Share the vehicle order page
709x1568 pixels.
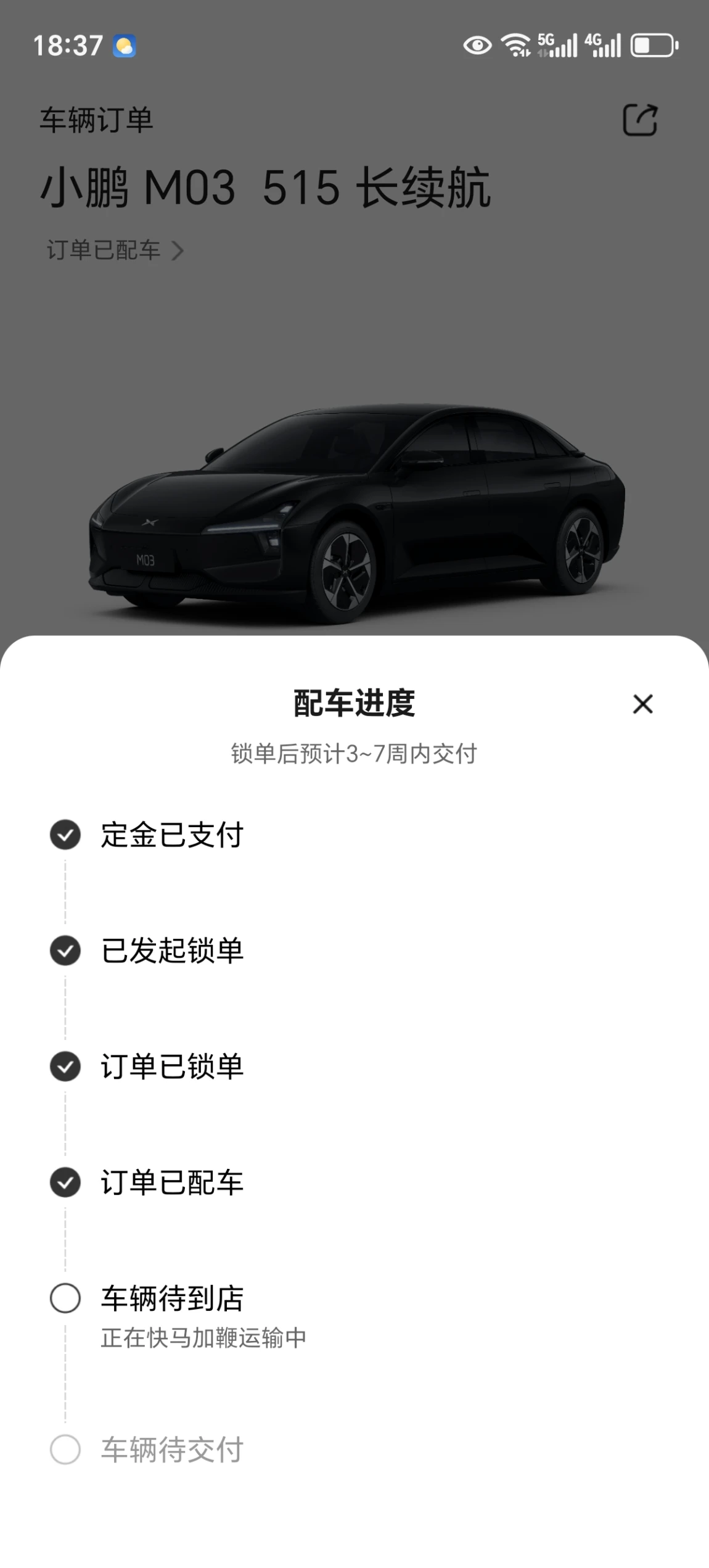tap(640, 120)
